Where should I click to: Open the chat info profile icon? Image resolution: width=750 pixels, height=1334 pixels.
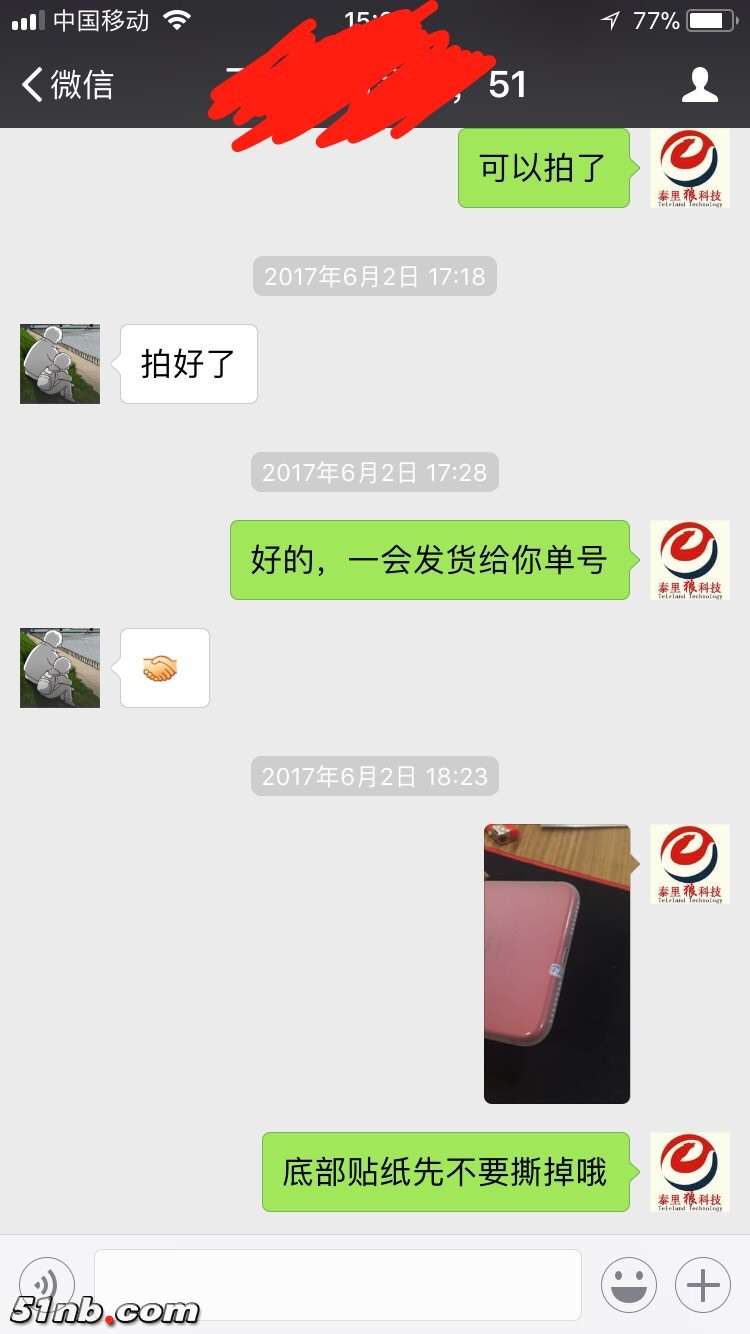click(x=699, y=85)
